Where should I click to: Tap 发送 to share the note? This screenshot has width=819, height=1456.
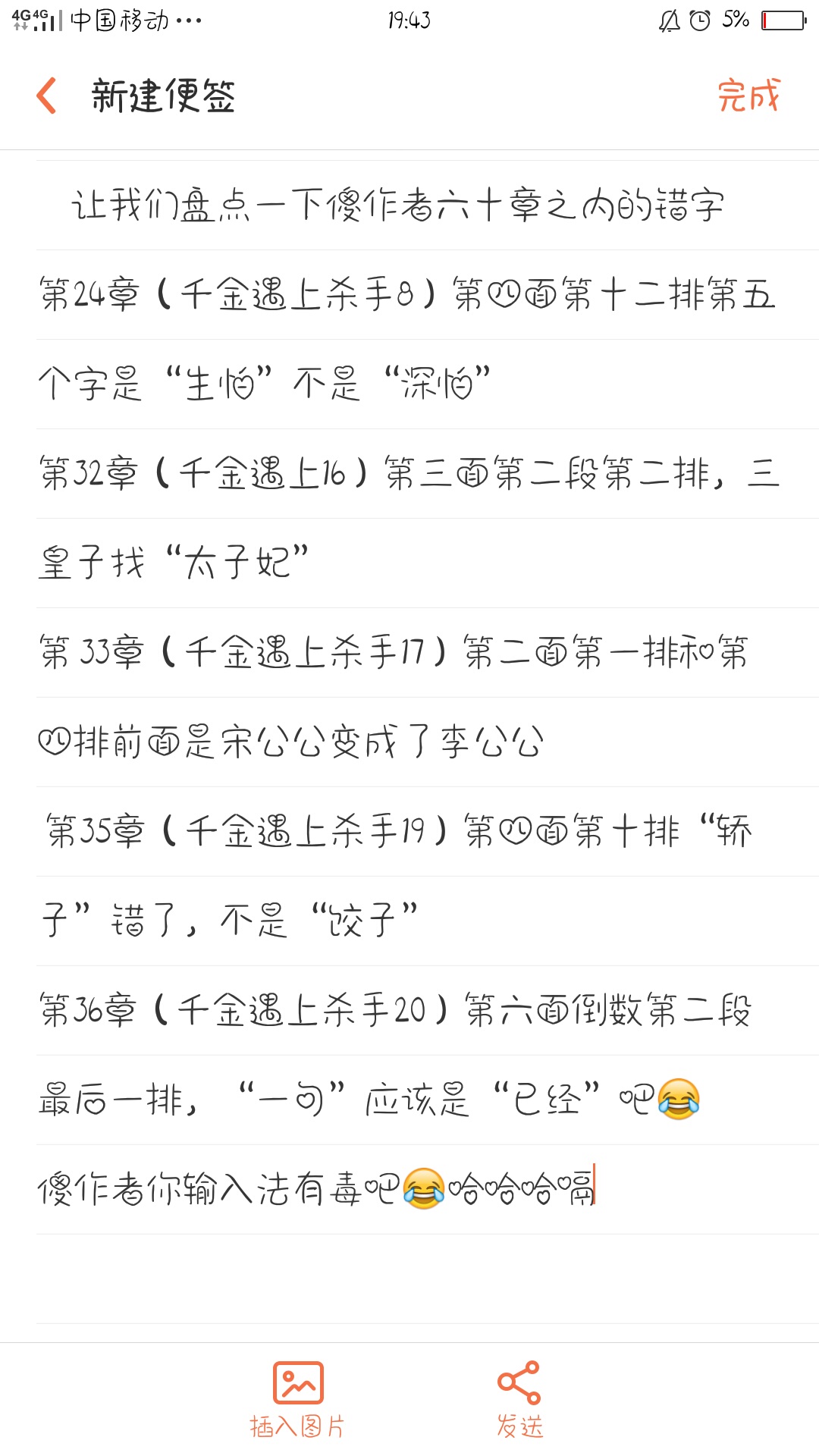point(519,1399)
